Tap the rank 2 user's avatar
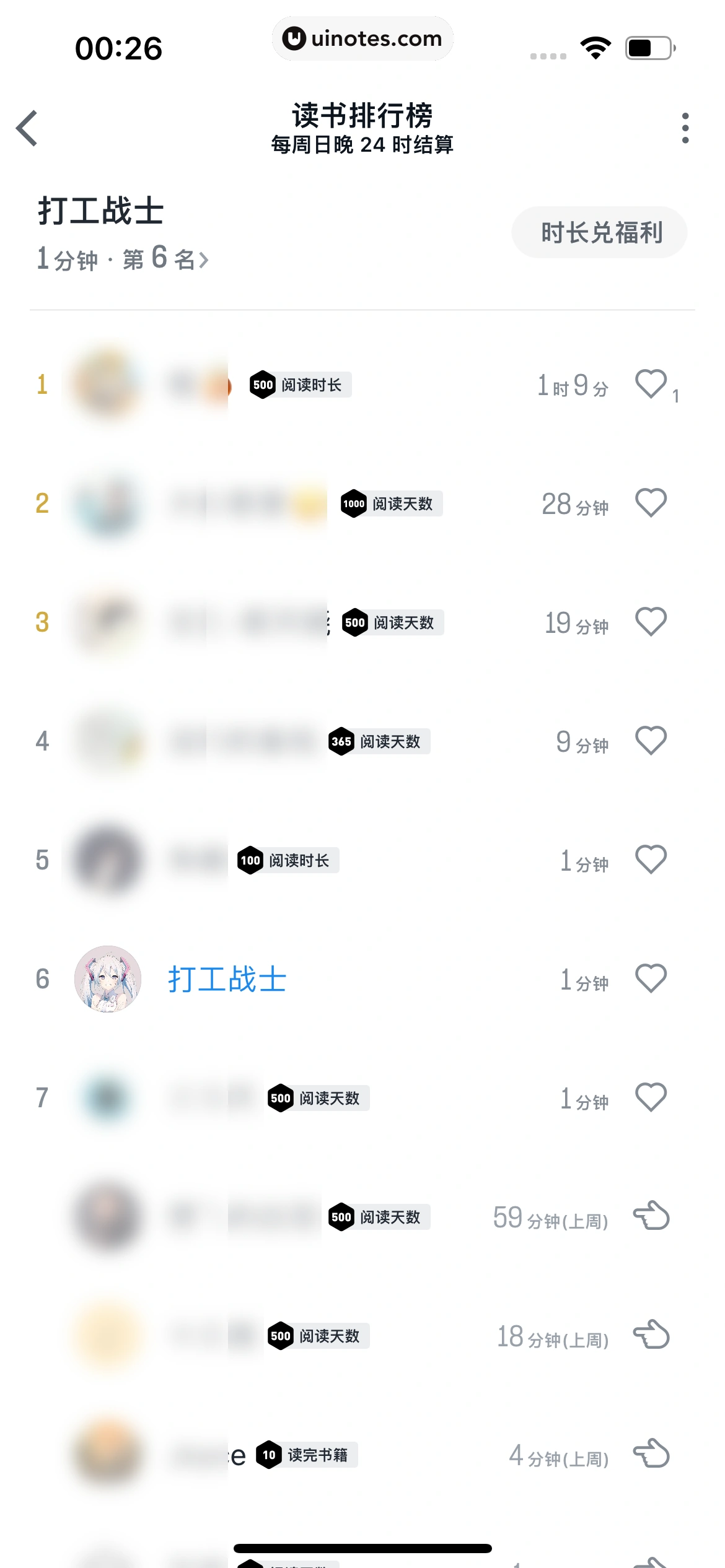Viewport: 725px width, 1568px height. [x=108, y=503]
